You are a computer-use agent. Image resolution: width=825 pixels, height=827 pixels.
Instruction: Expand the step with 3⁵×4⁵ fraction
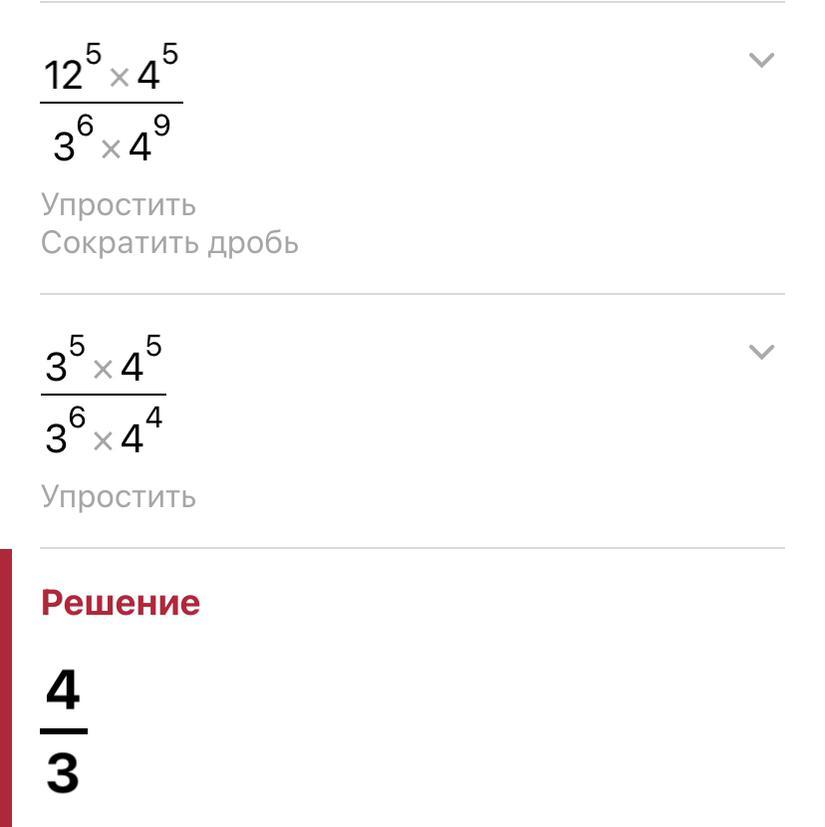point(761,352)
